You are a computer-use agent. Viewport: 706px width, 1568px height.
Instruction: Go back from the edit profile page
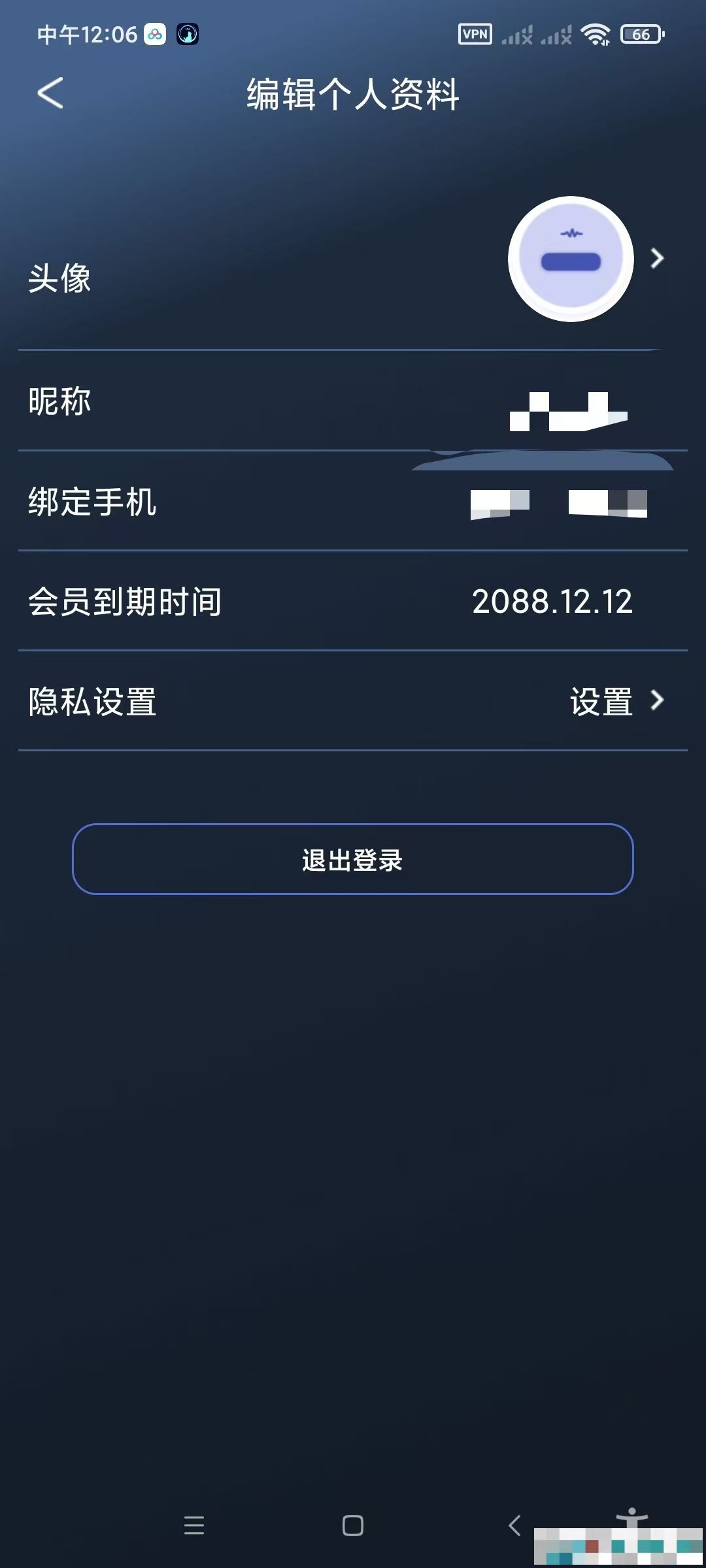point(50,93)
